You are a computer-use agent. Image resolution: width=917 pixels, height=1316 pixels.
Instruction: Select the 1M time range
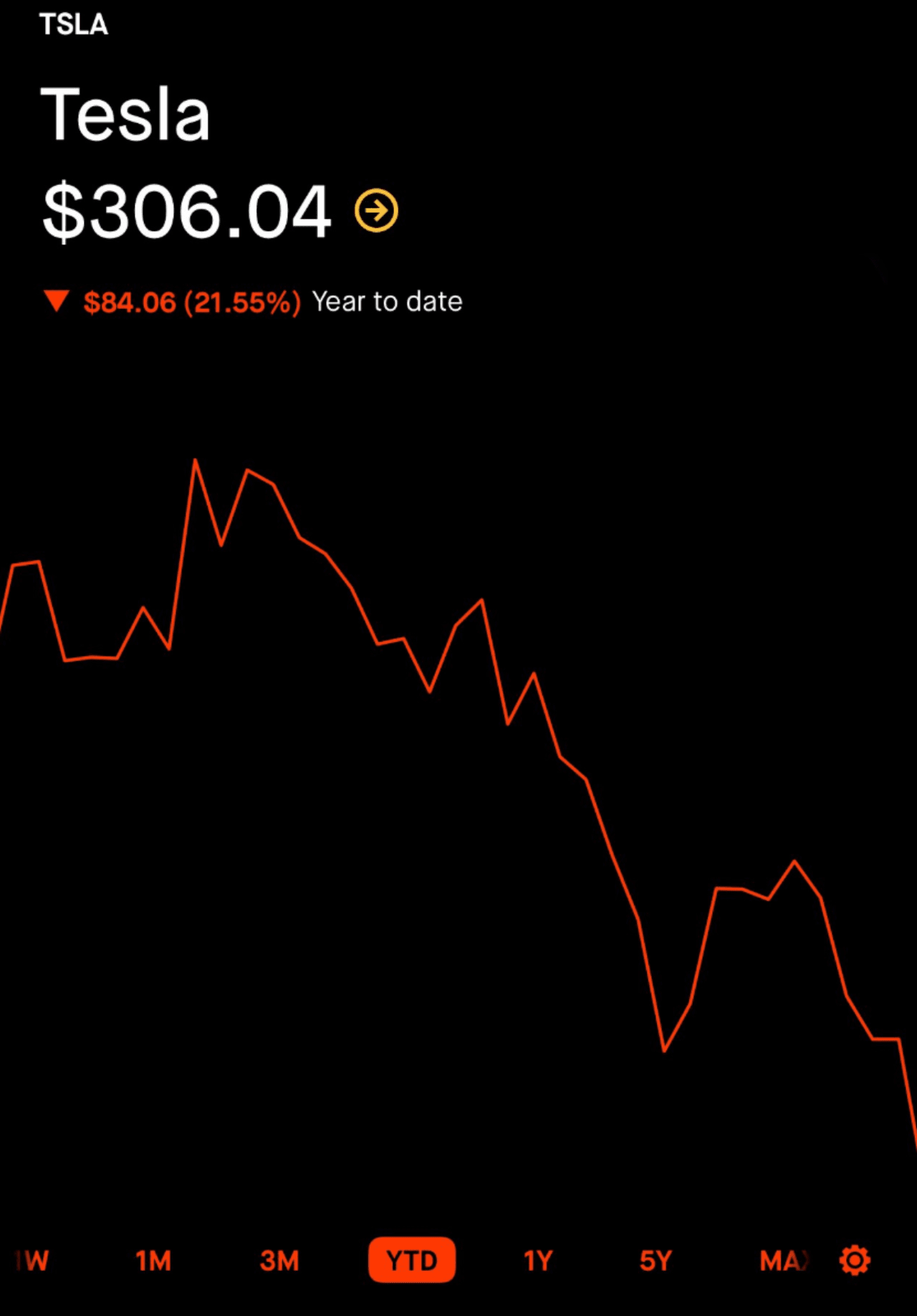click(x=153, y=1260)
